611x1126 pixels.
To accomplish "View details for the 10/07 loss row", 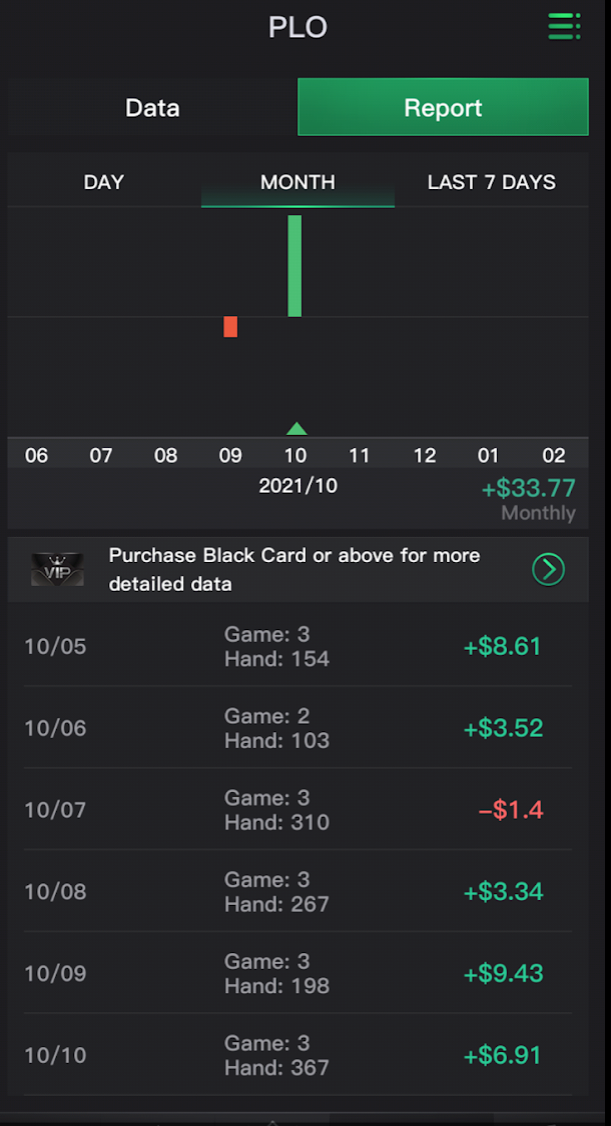I will 298,810.
